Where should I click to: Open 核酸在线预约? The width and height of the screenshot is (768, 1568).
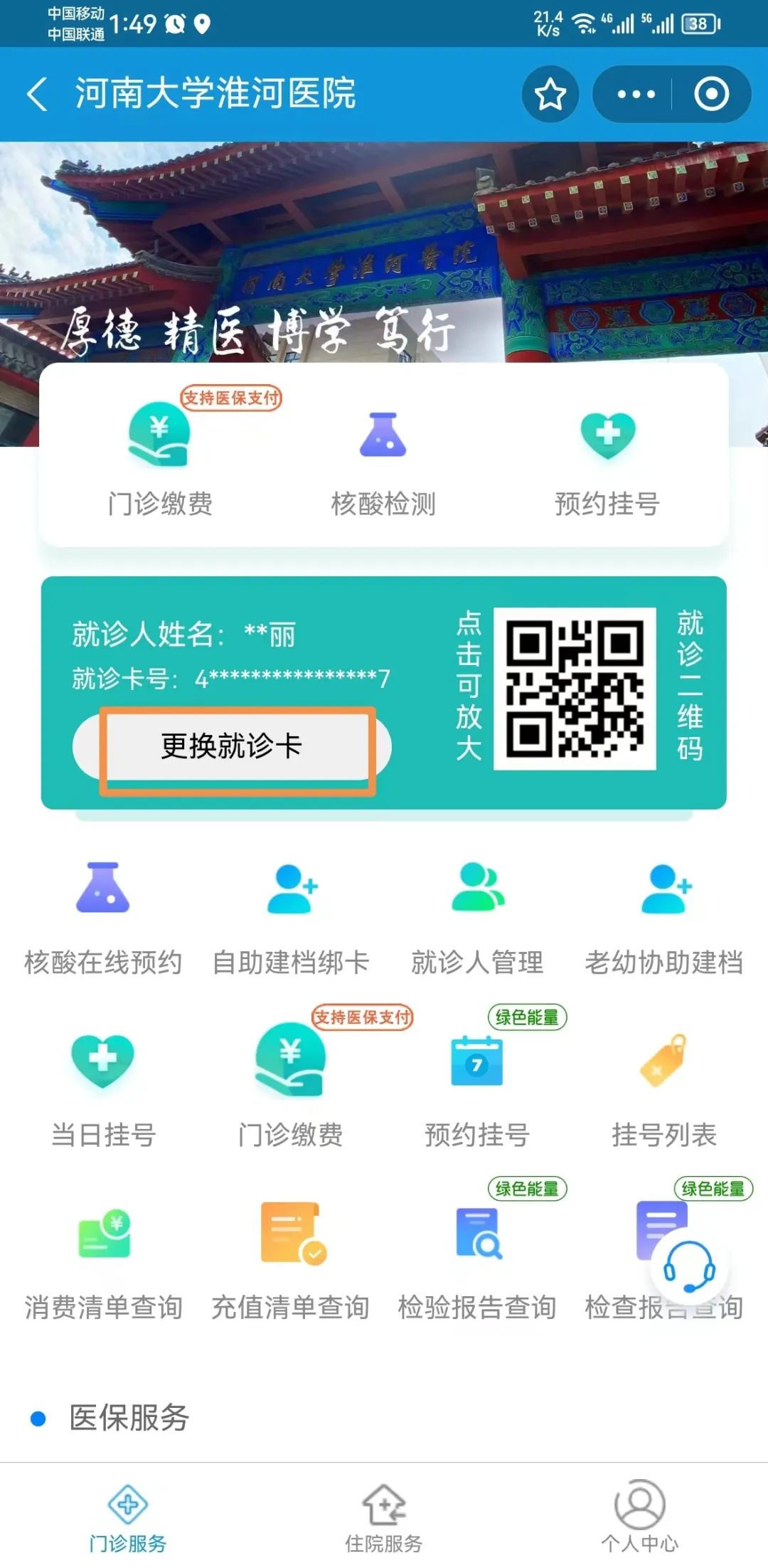(103, 916)
